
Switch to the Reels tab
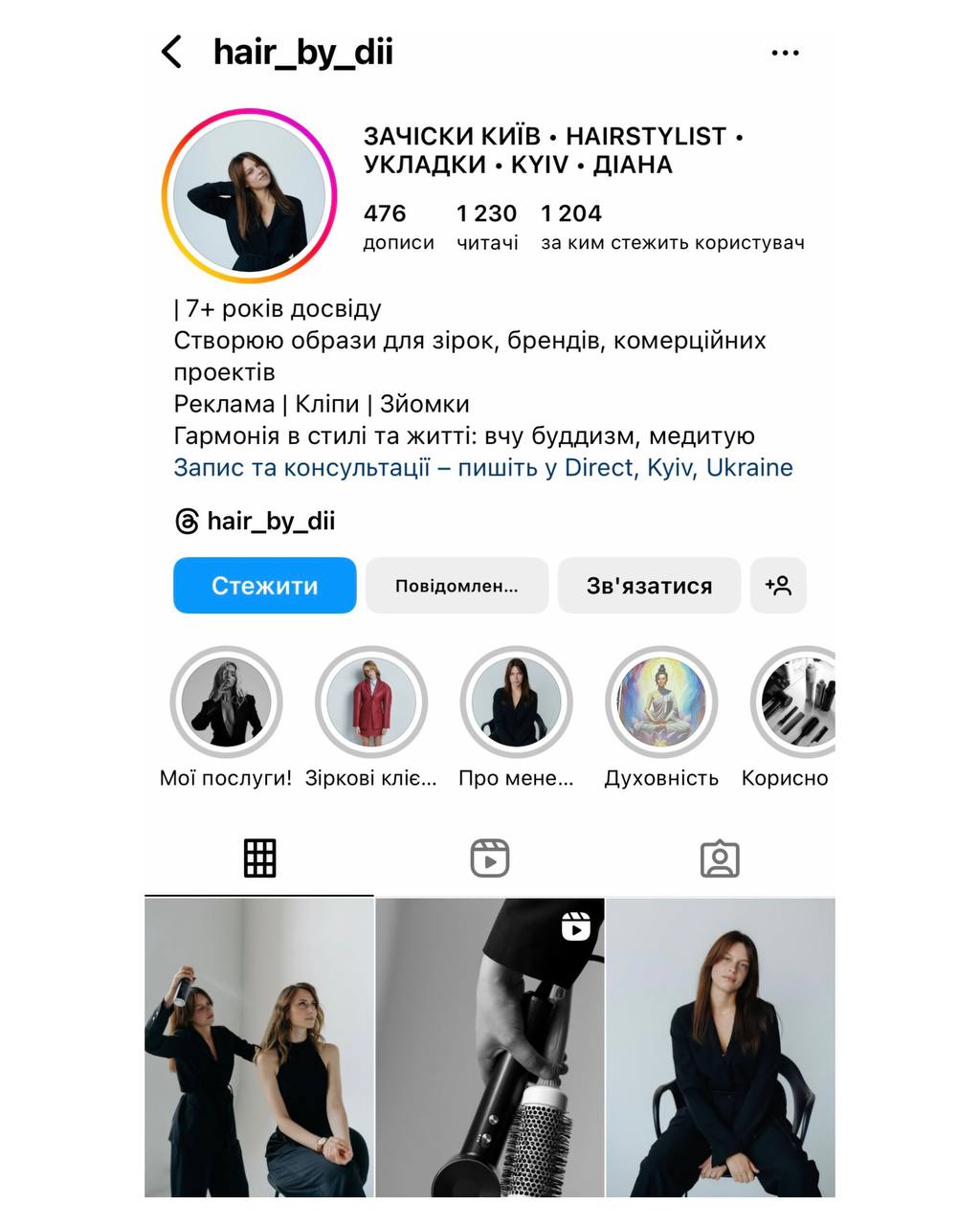(x=490, y=858)
